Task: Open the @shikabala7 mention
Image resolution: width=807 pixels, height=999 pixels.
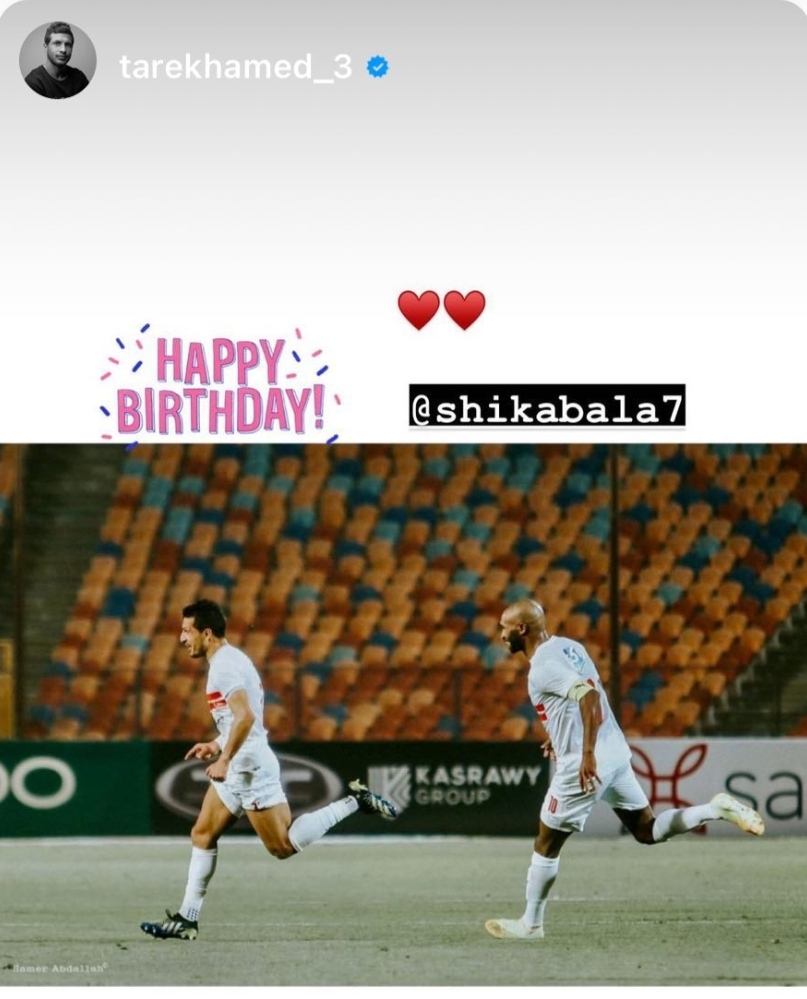Action: click(x=547, y=407)
